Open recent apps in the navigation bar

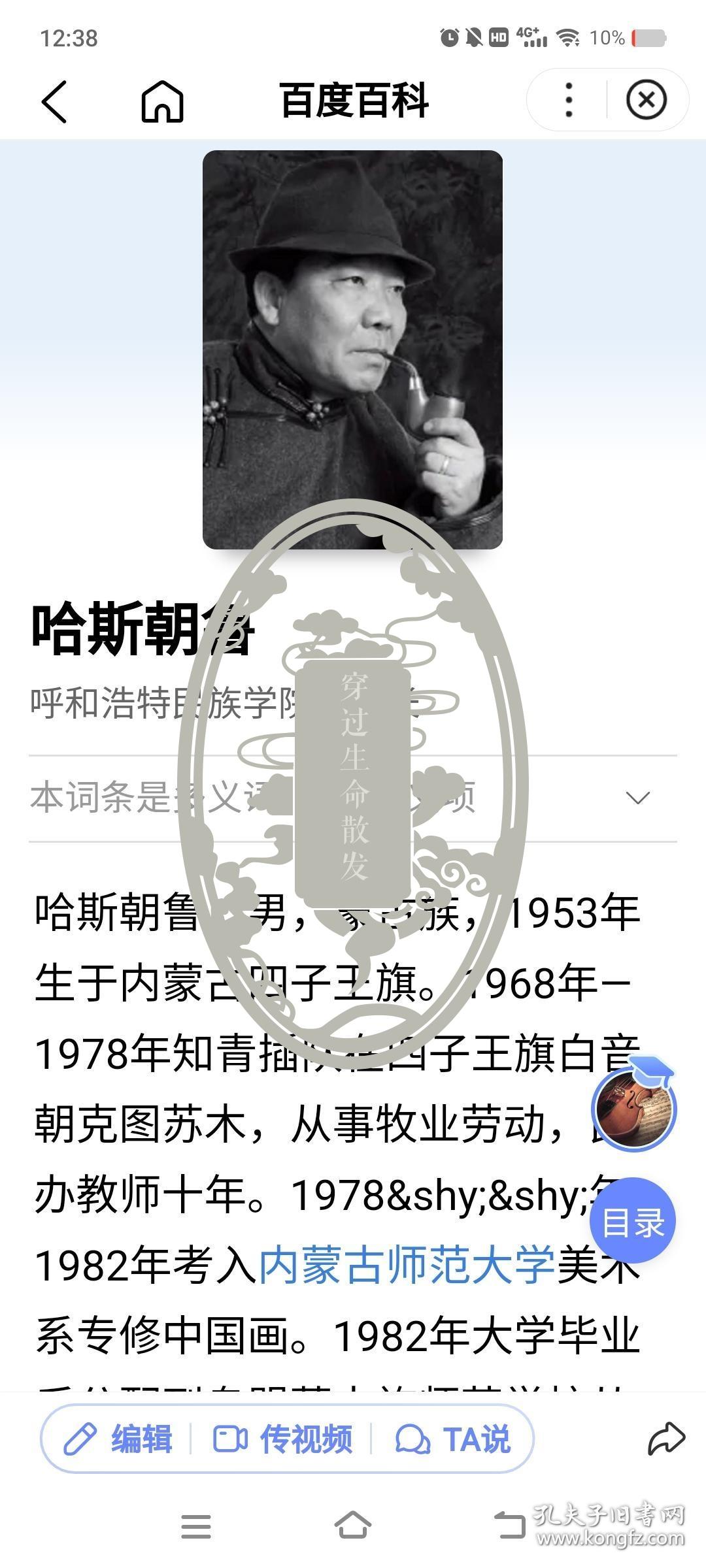(196, 1527)
